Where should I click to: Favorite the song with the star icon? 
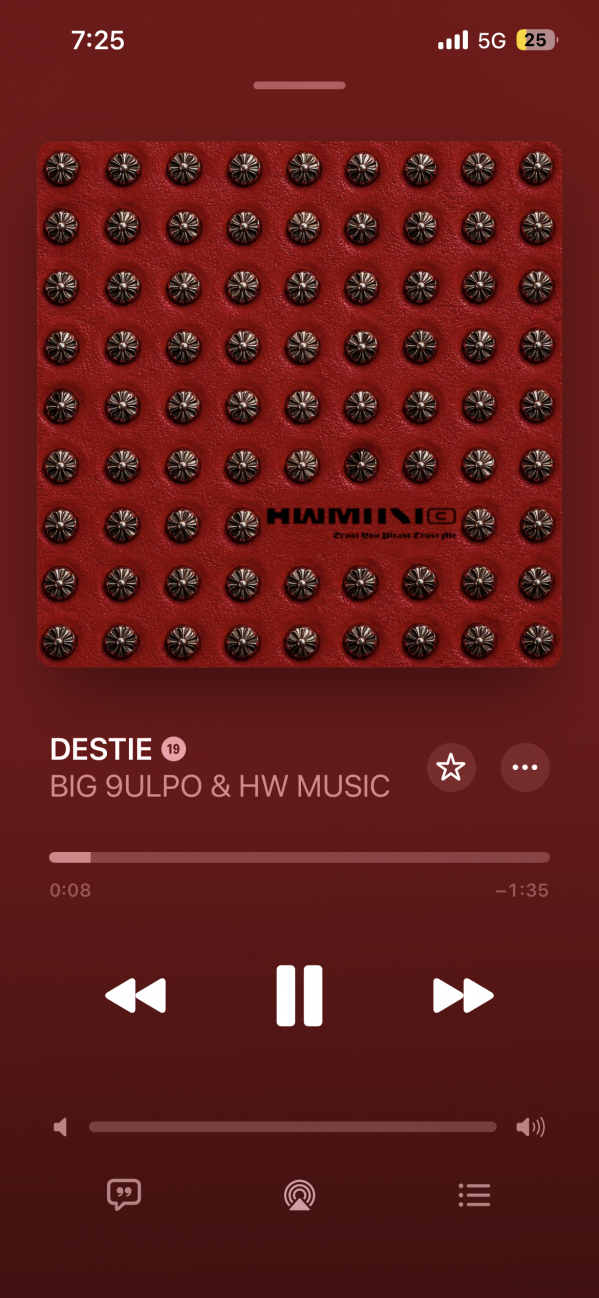[x=451, y=768]
